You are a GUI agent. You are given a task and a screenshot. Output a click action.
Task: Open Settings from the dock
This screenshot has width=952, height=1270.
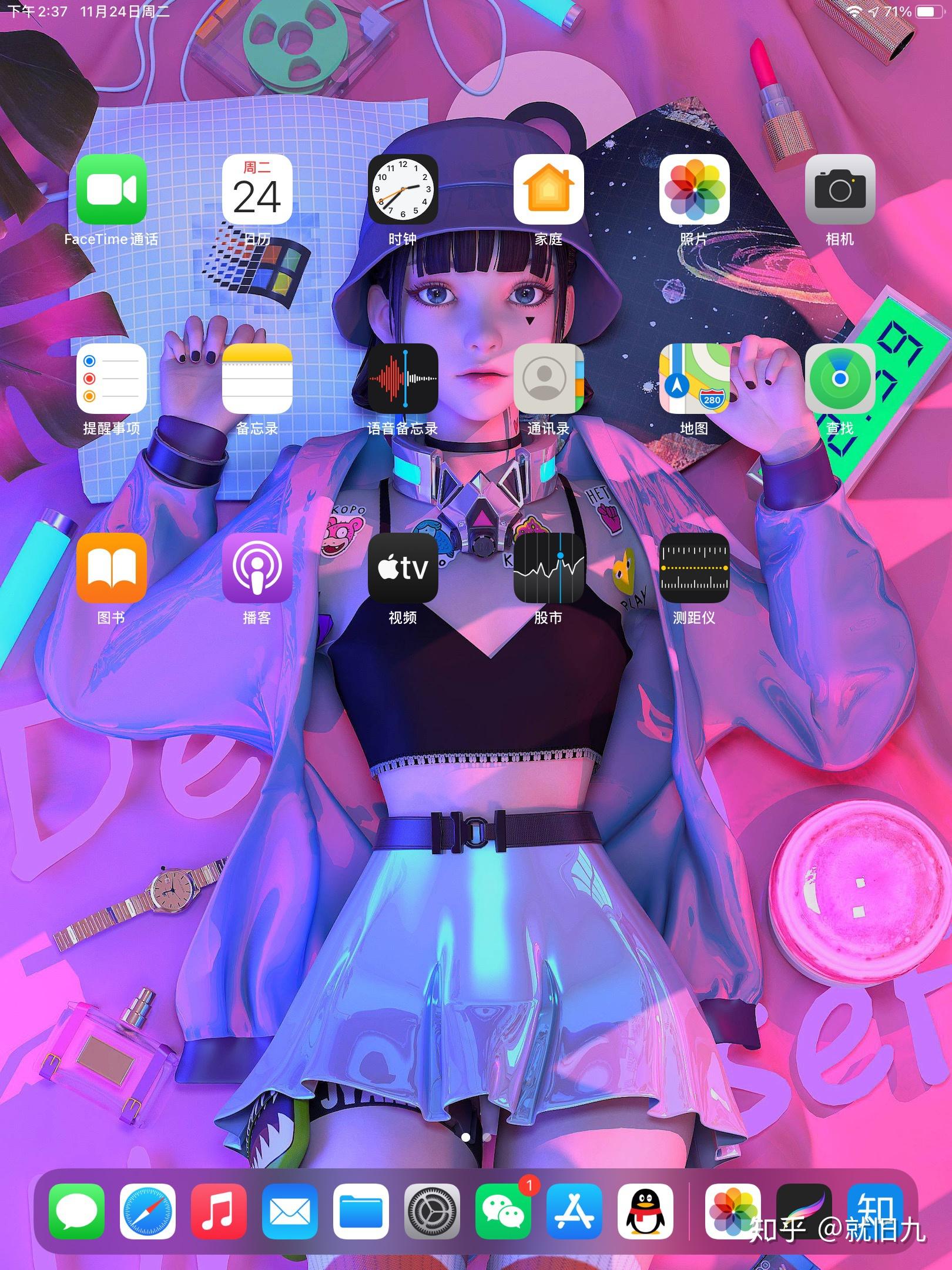[x=432, y=1211]
